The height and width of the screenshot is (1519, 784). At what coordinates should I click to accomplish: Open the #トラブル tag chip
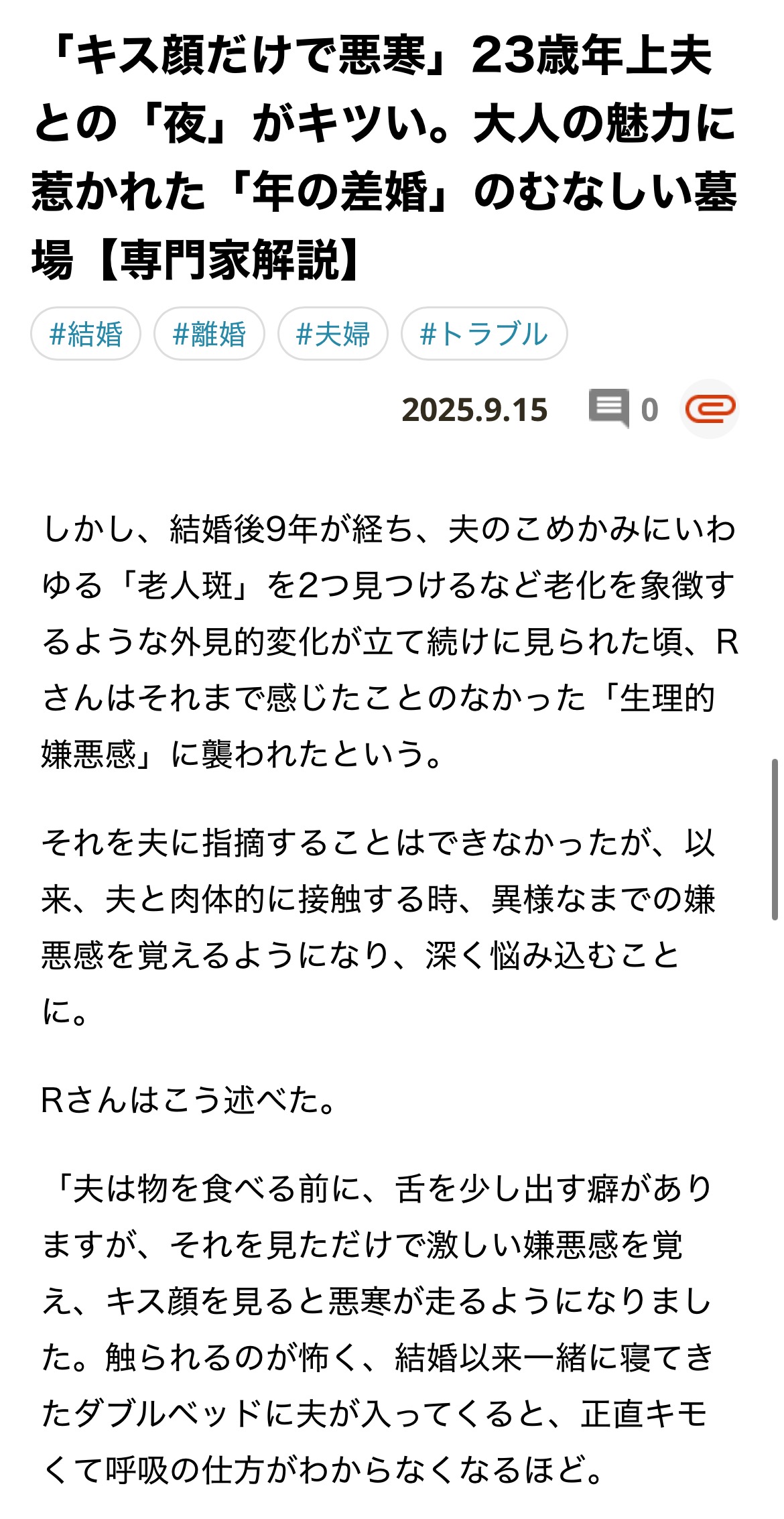point(484,334)
